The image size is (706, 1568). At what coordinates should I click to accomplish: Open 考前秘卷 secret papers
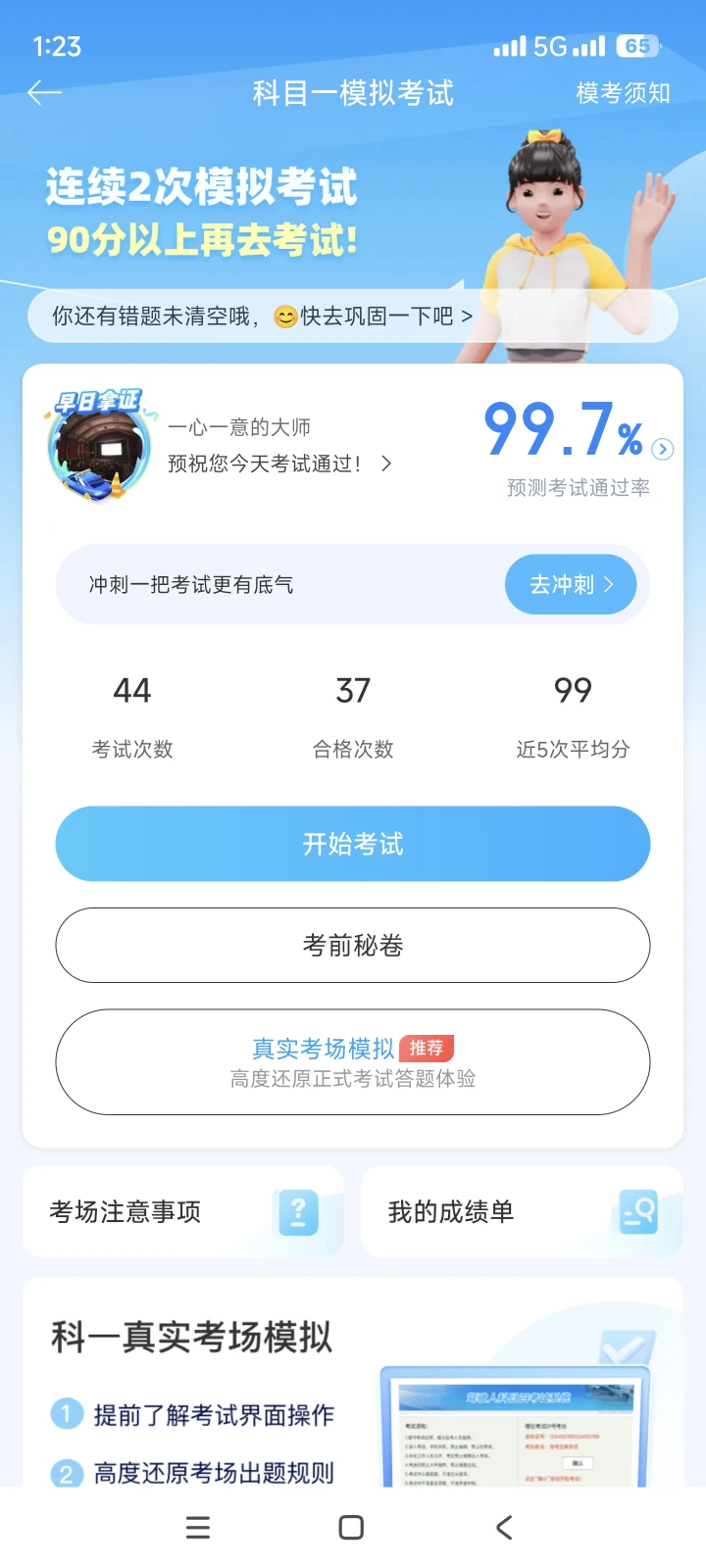[353, 946]
